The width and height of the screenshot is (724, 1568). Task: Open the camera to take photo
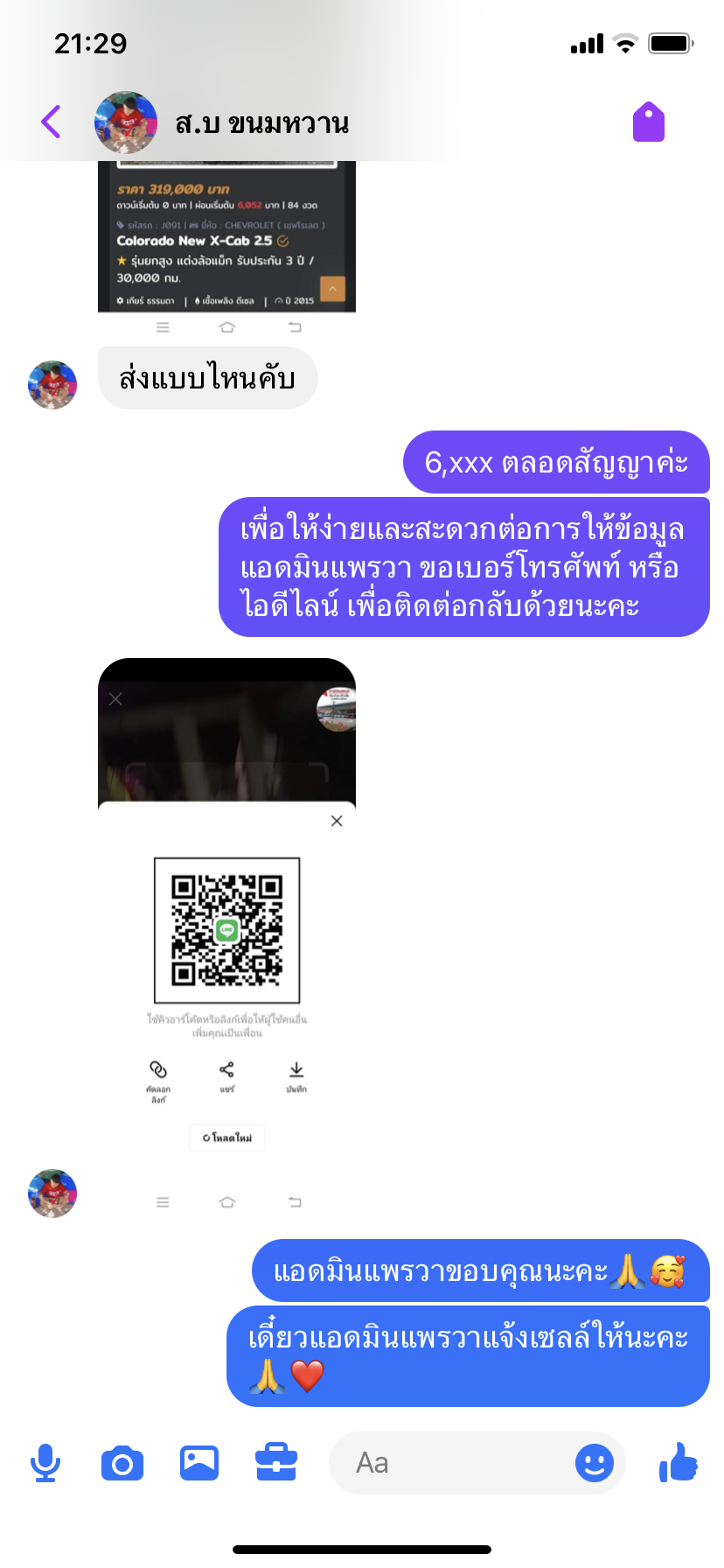point(122,1463)
